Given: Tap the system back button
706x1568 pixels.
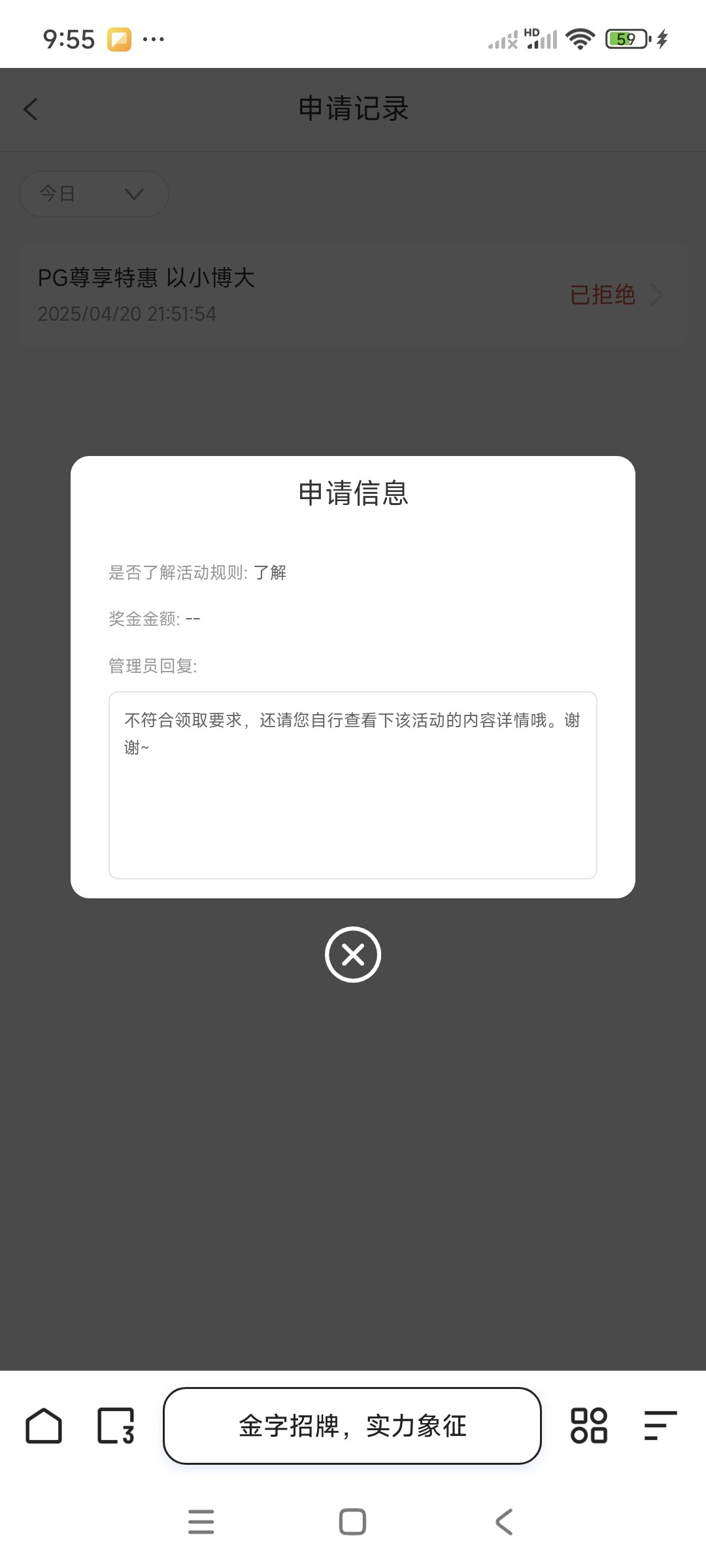Looking at the screenshot, I should pyautogui.click(x=504, y=1522).
